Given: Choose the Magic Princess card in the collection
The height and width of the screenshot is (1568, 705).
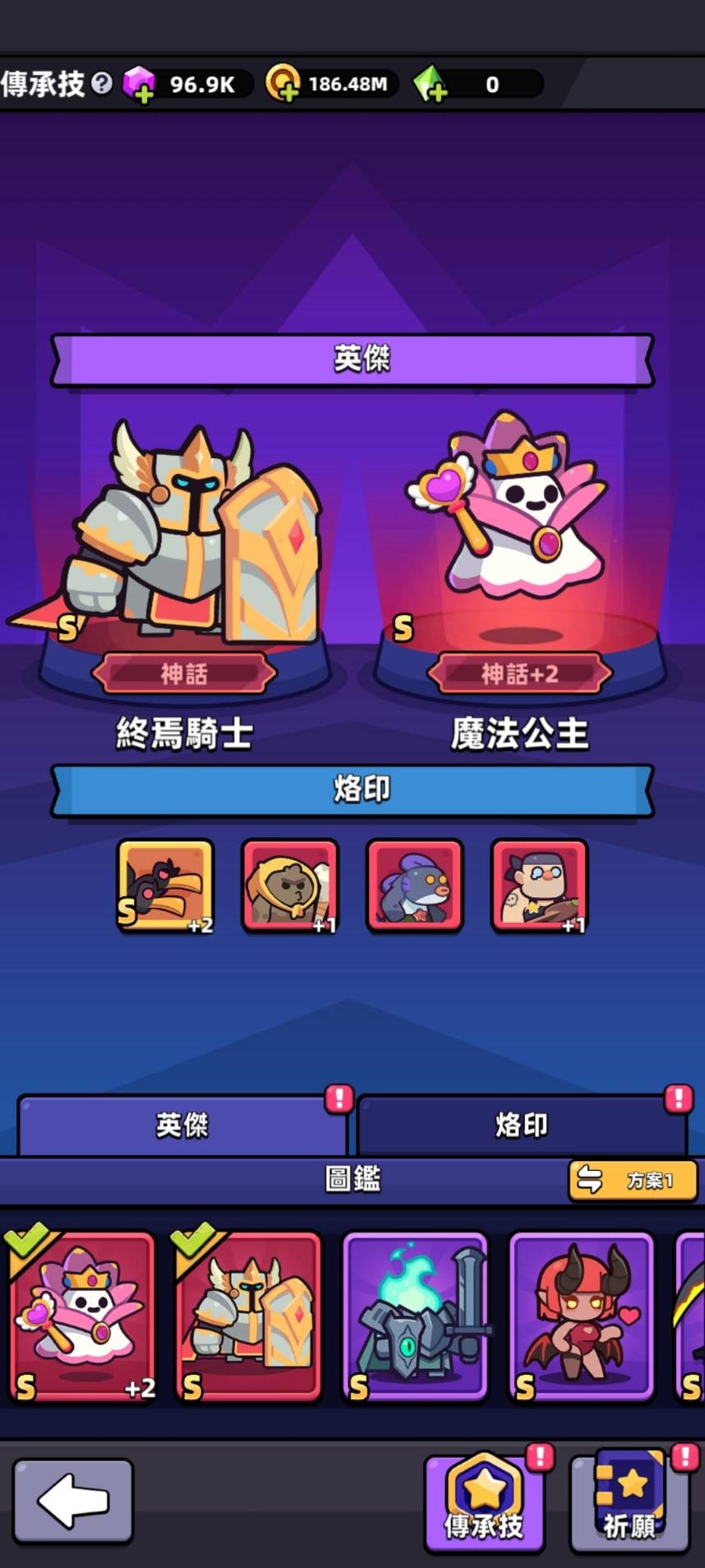Looking at the screenshot, I should coord(82,1316).
